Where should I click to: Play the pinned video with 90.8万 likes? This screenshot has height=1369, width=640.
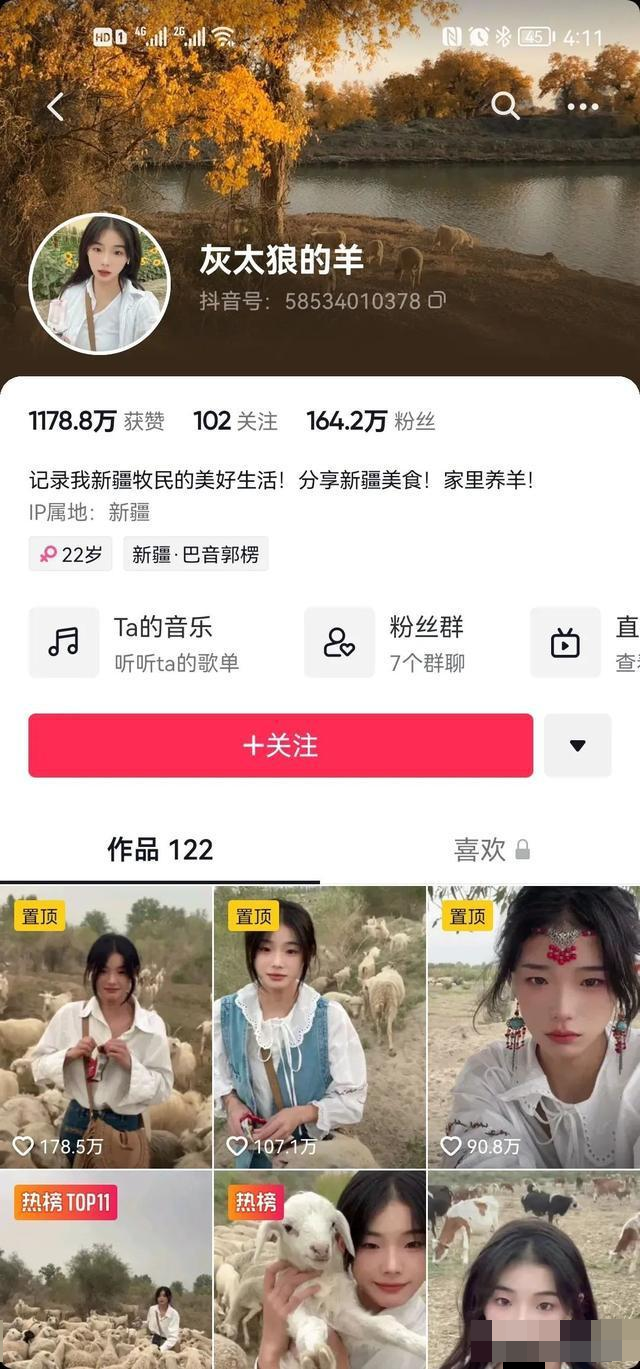[534, 1026]
